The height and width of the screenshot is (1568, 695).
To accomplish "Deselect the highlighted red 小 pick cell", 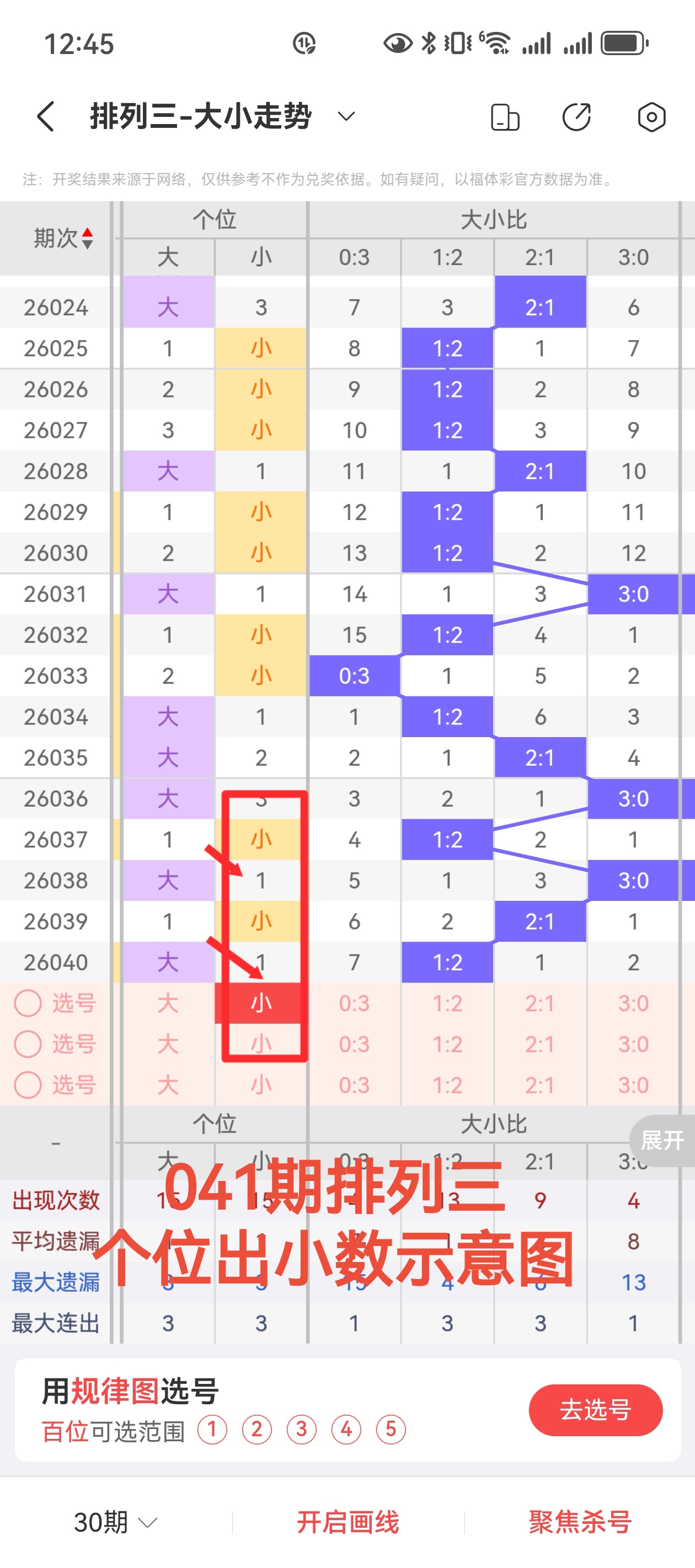I will pos(261,1002).
